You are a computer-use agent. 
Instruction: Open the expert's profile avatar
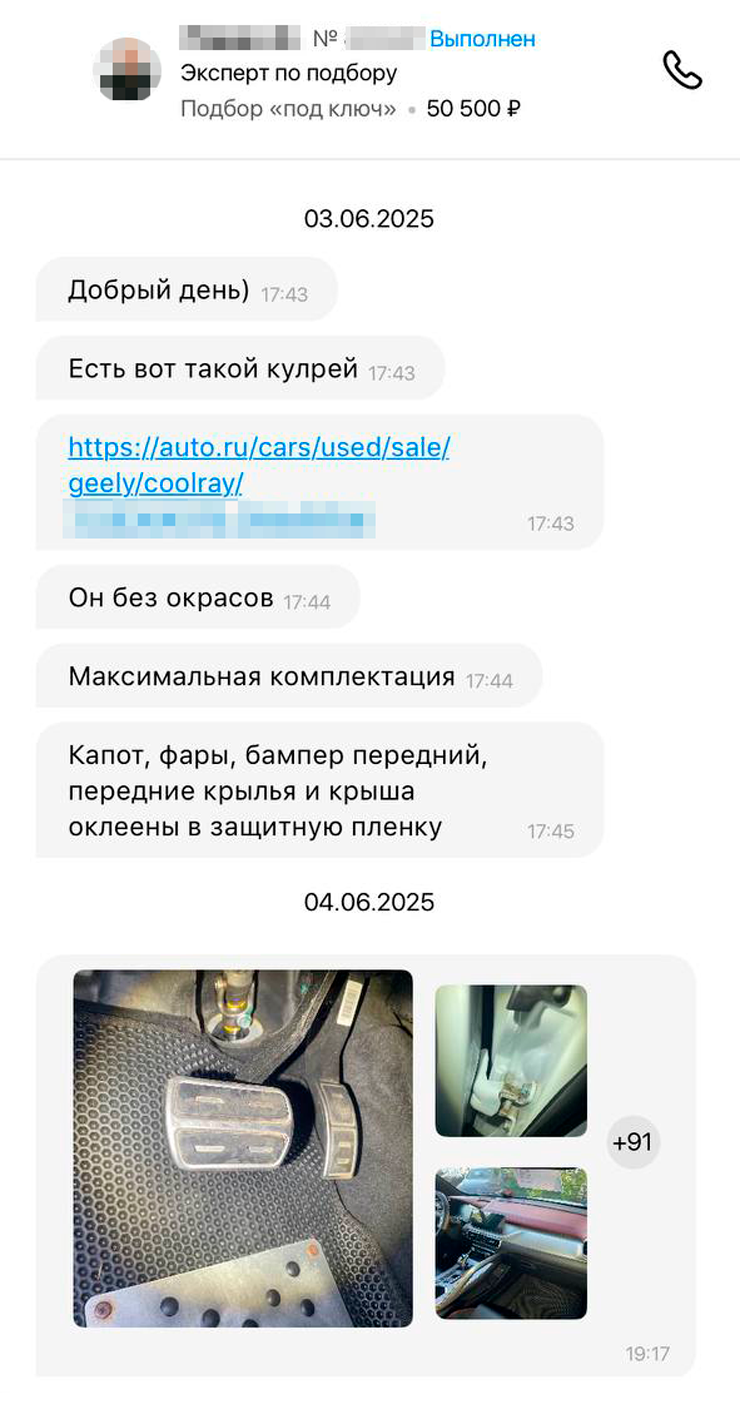pyautogui.click(x=127, y=70)
